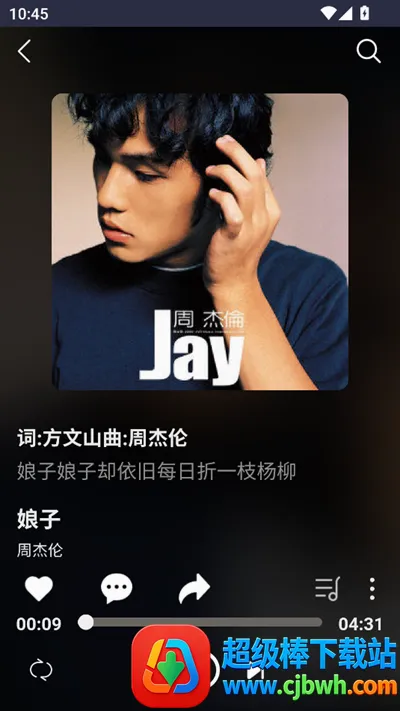Toggle the repeat loop mode
This screenshot has height=711, width=400.
pos(41,670)
